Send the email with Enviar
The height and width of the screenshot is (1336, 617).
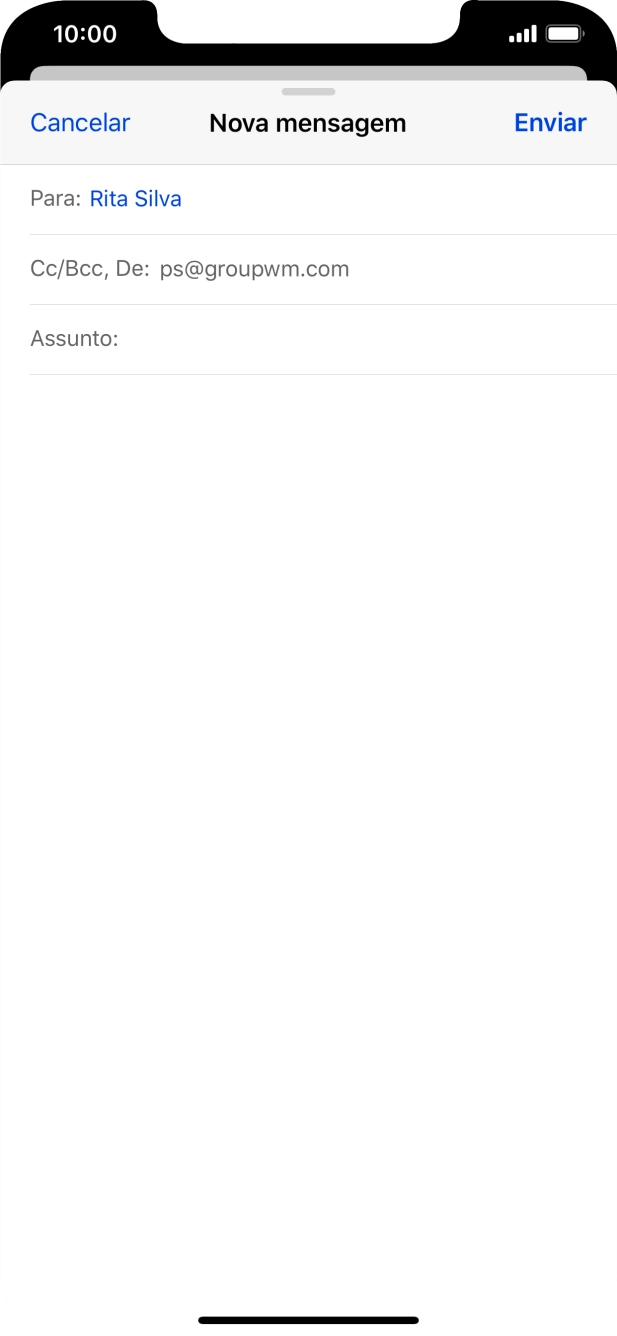tap(550, 123)
